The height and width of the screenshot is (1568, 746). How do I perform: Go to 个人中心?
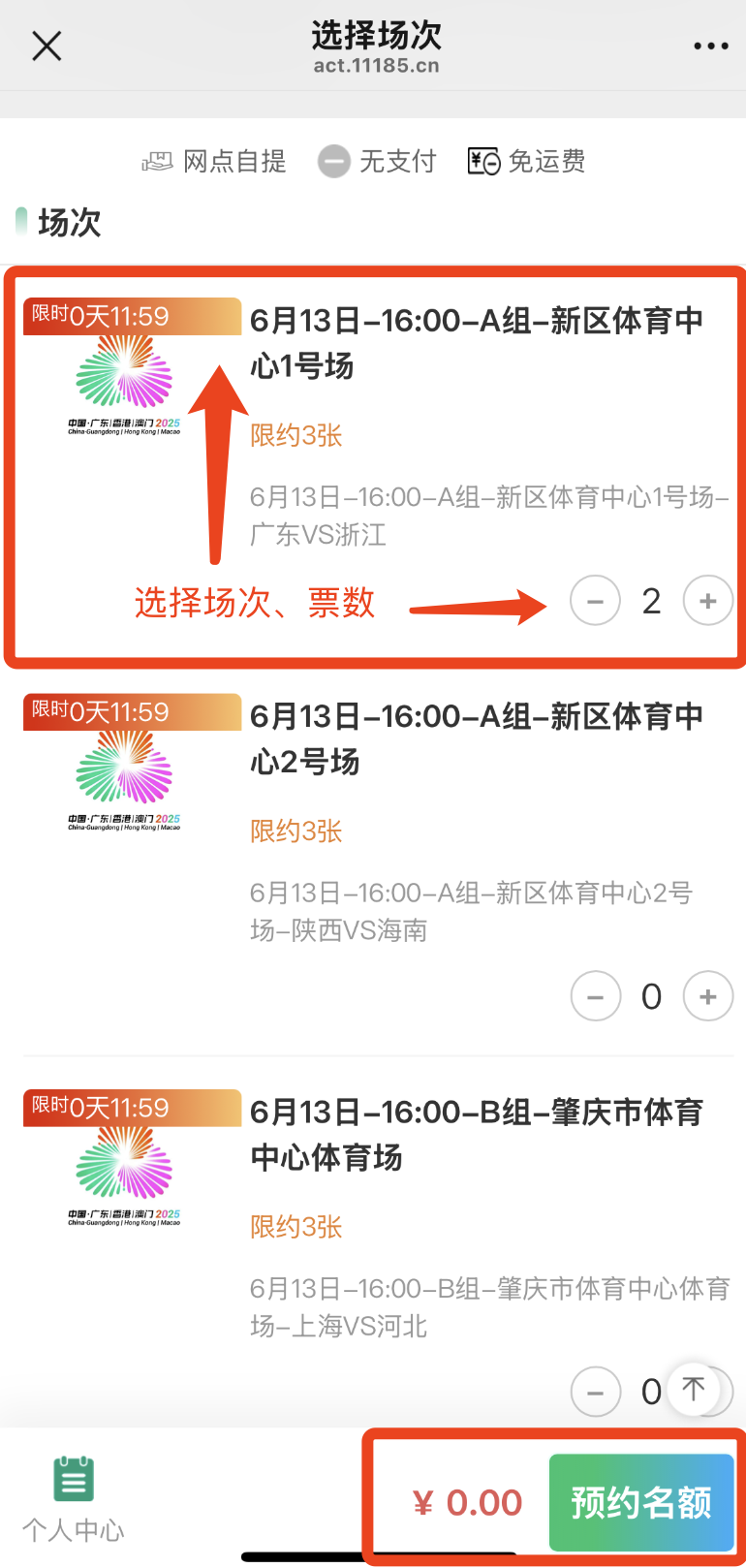[x=74, y=1498]
